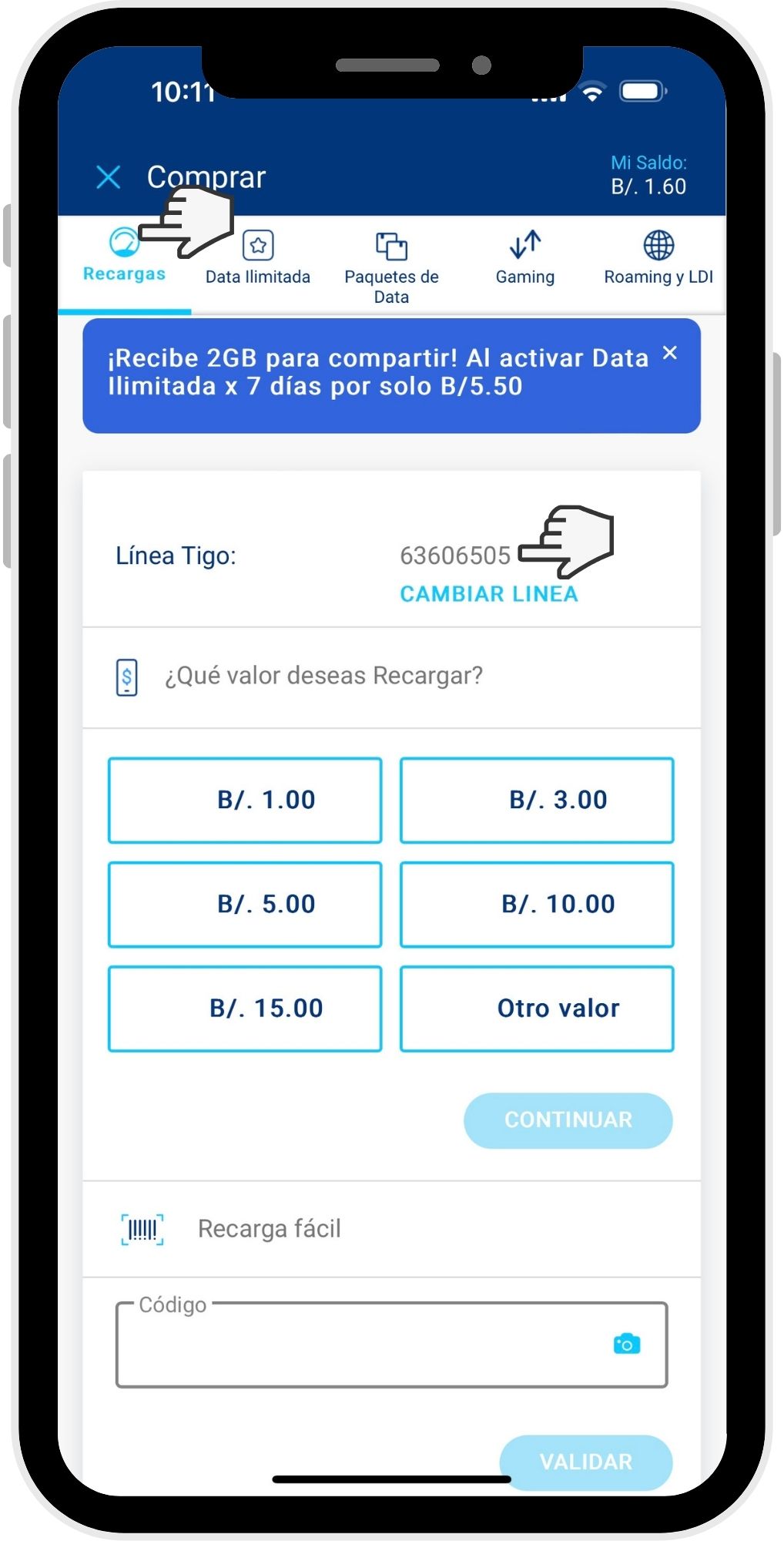
Task: Tap Otro valor to enter another amount
Action: [x=537, y=1008]
